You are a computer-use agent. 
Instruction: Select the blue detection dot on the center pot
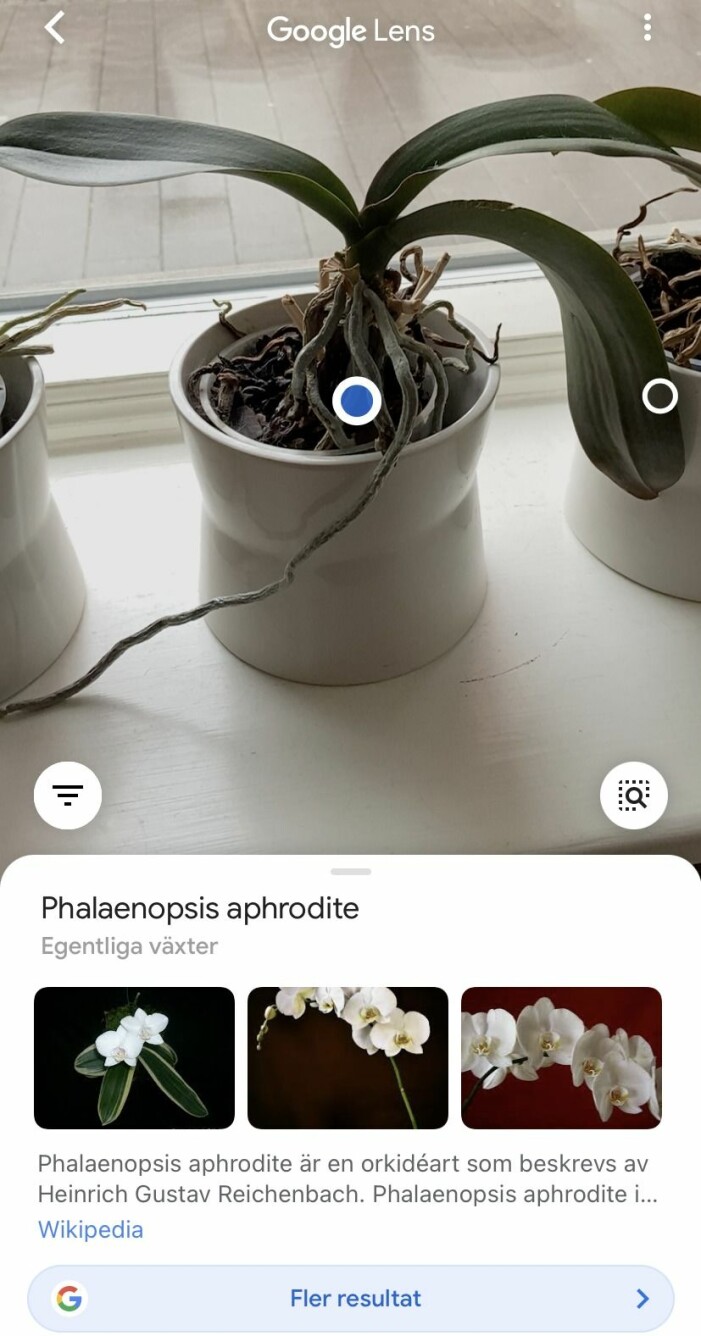(x=356, y=401)
